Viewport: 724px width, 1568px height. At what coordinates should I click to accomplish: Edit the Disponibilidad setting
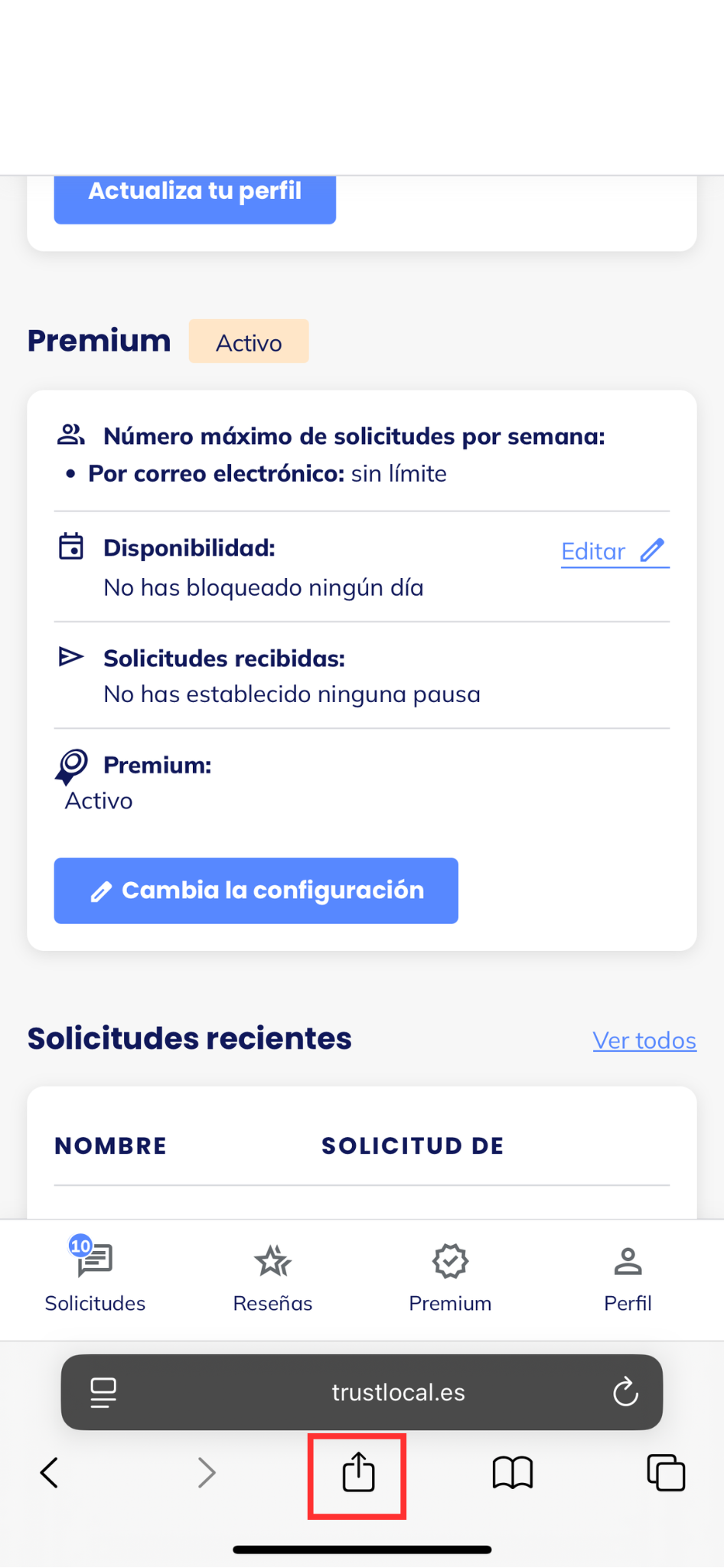(x=615, y=551)
